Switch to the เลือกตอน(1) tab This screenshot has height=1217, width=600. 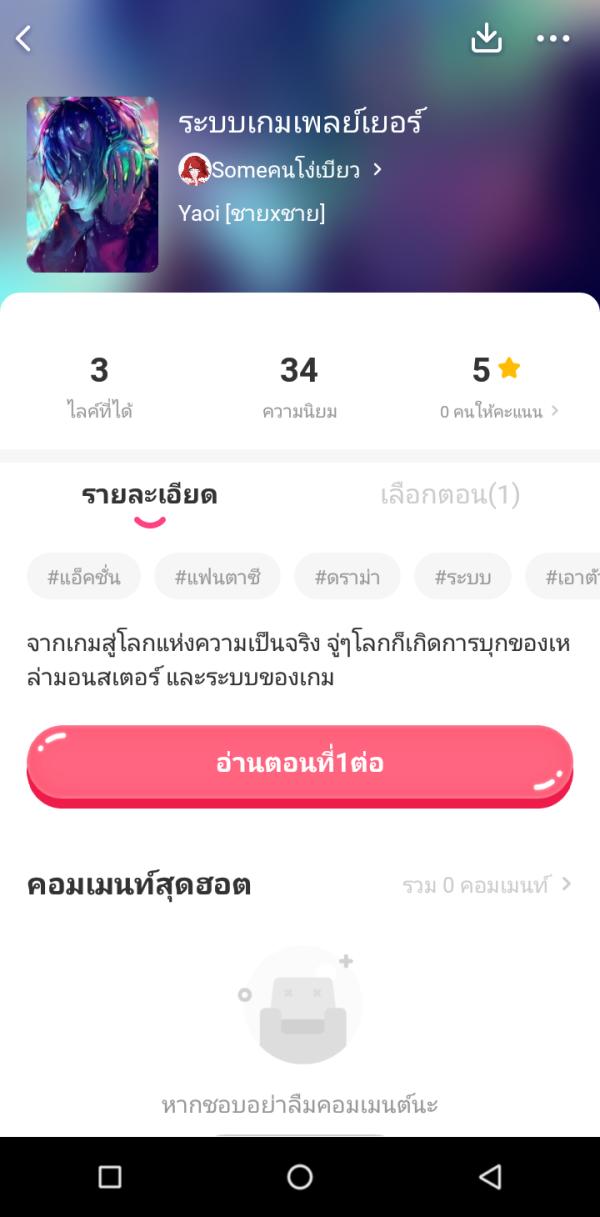pos(450,495)
